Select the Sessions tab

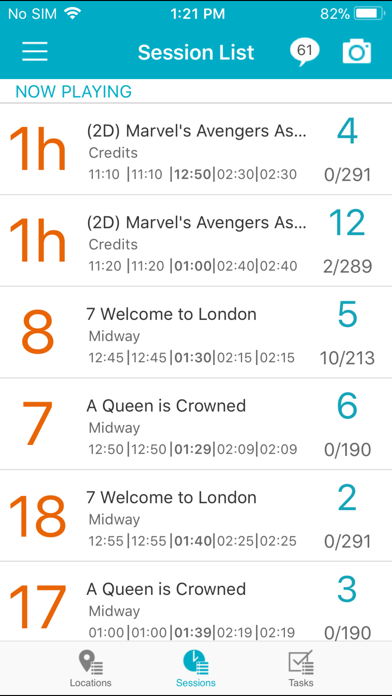[x=196, y=668]
